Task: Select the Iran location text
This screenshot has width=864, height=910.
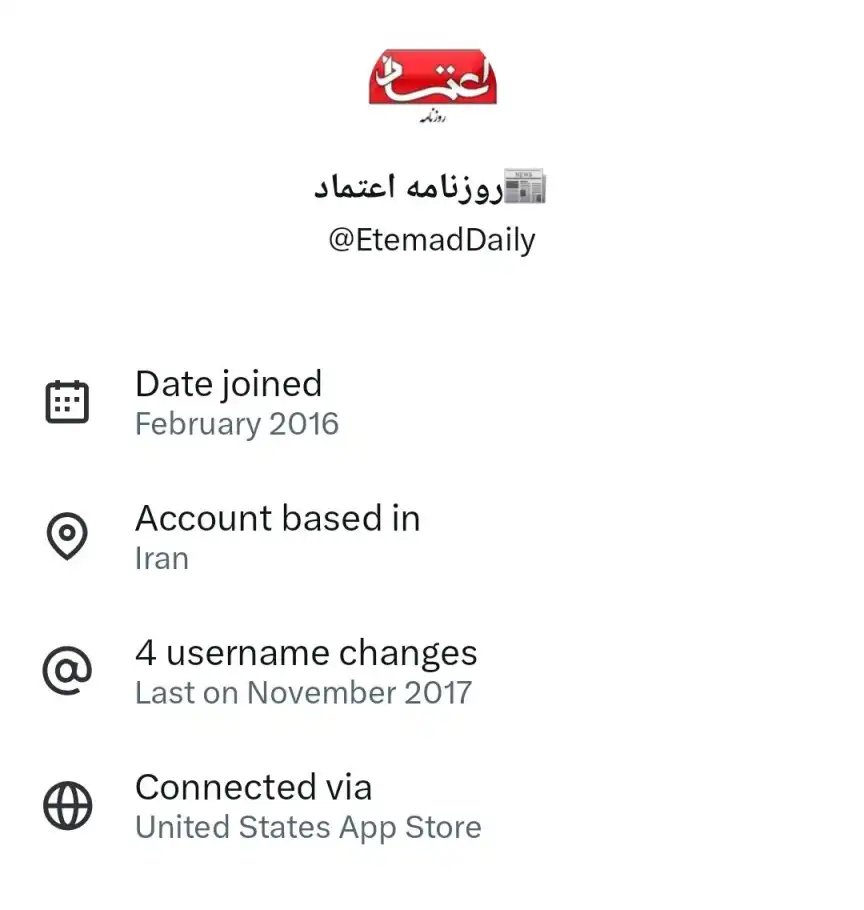Action: click(x=162, y=559)
